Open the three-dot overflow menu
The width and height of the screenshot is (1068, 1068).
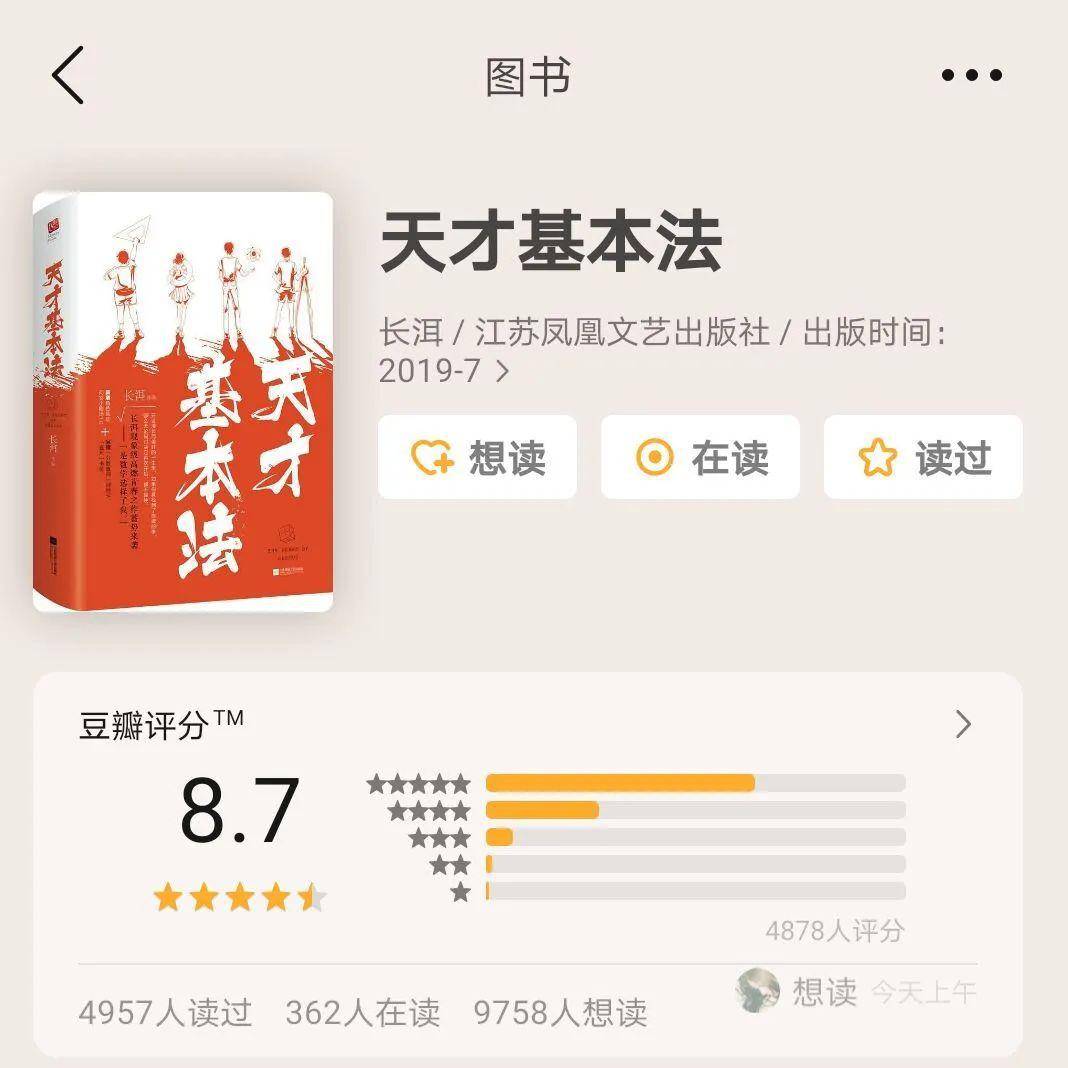[971, 75]
